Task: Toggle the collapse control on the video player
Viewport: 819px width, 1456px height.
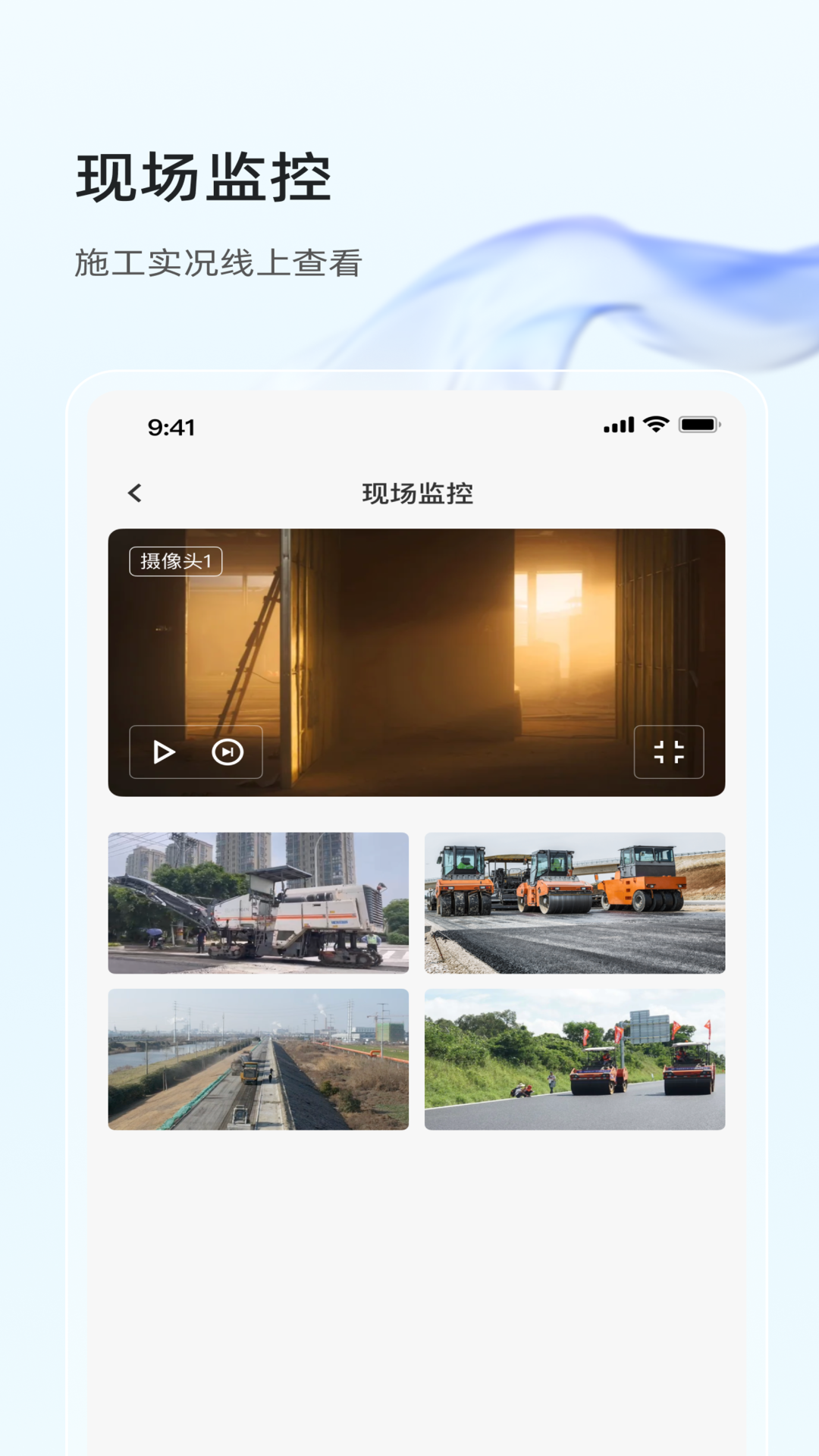Action: coord(668,752)
